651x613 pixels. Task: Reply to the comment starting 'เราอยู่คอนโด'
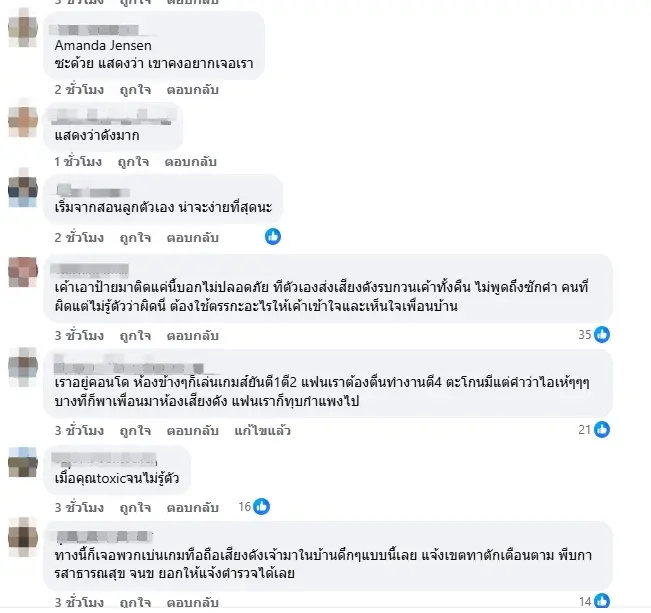193,430
